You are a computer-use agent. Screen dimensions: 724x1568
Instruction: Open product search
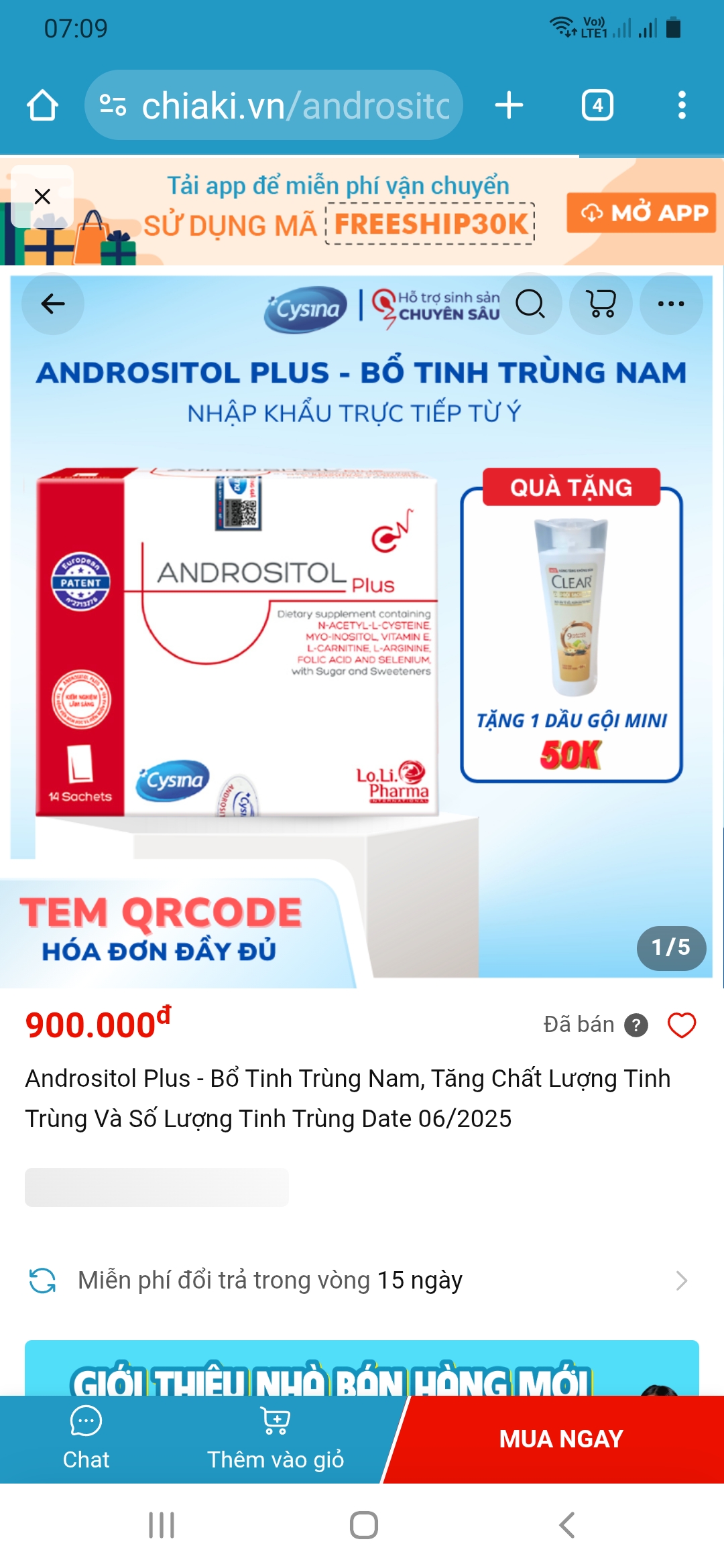point(530,304)
